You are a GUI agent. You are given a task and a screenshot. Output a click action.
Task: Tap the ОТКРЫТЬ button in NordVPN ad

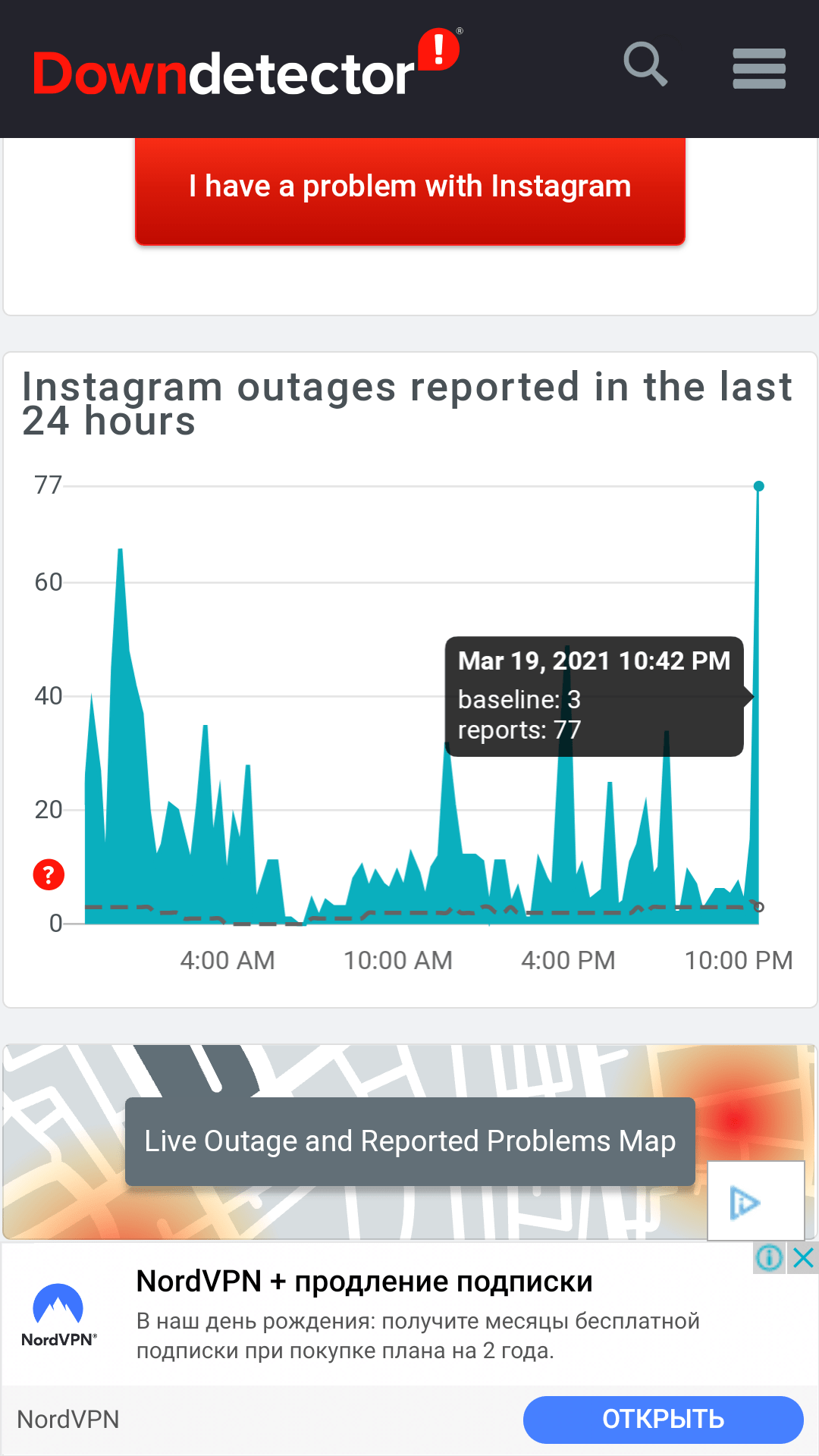(663, 1420)
